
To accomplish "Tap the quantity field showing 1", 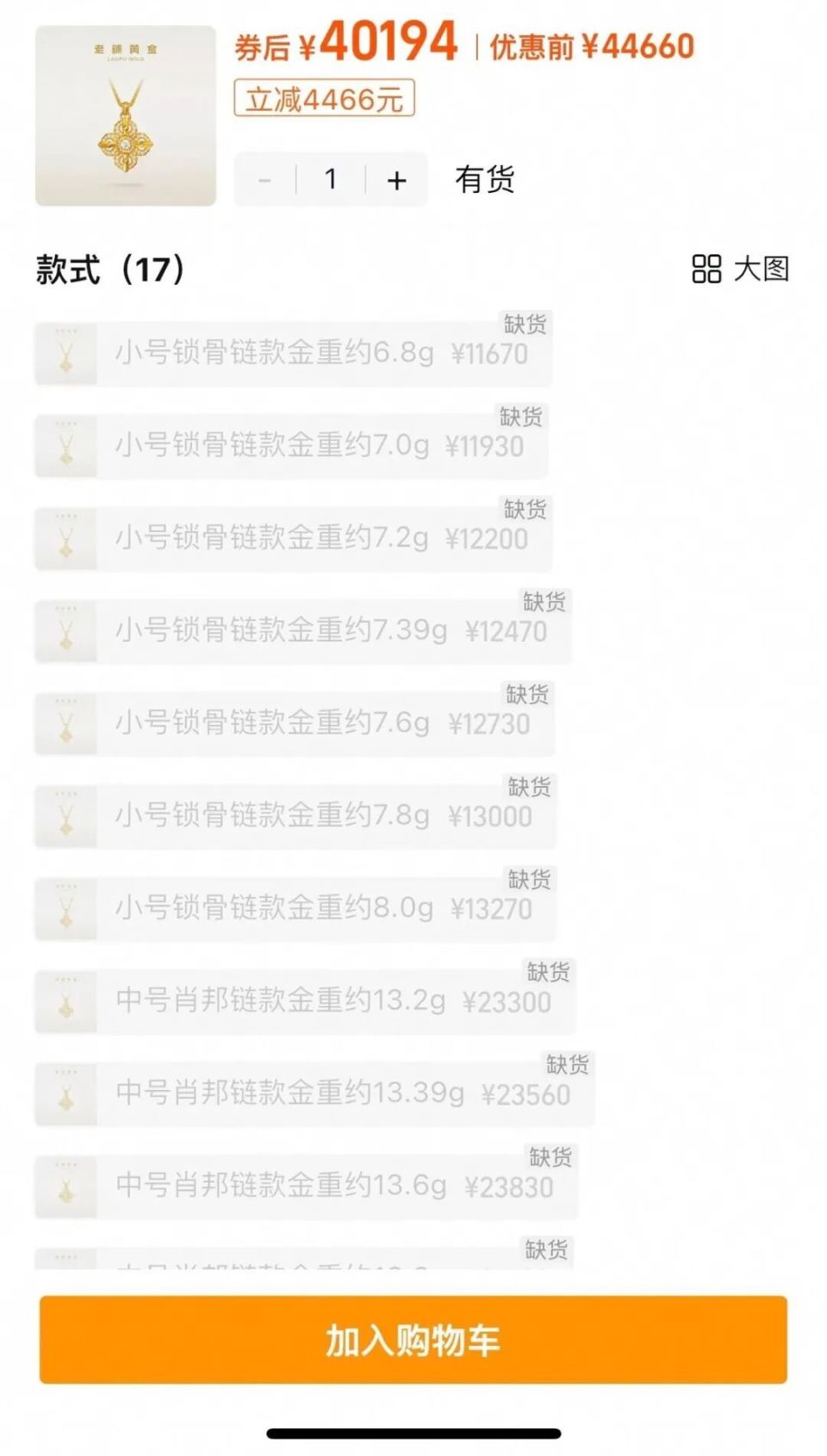I will pos(330,179).
